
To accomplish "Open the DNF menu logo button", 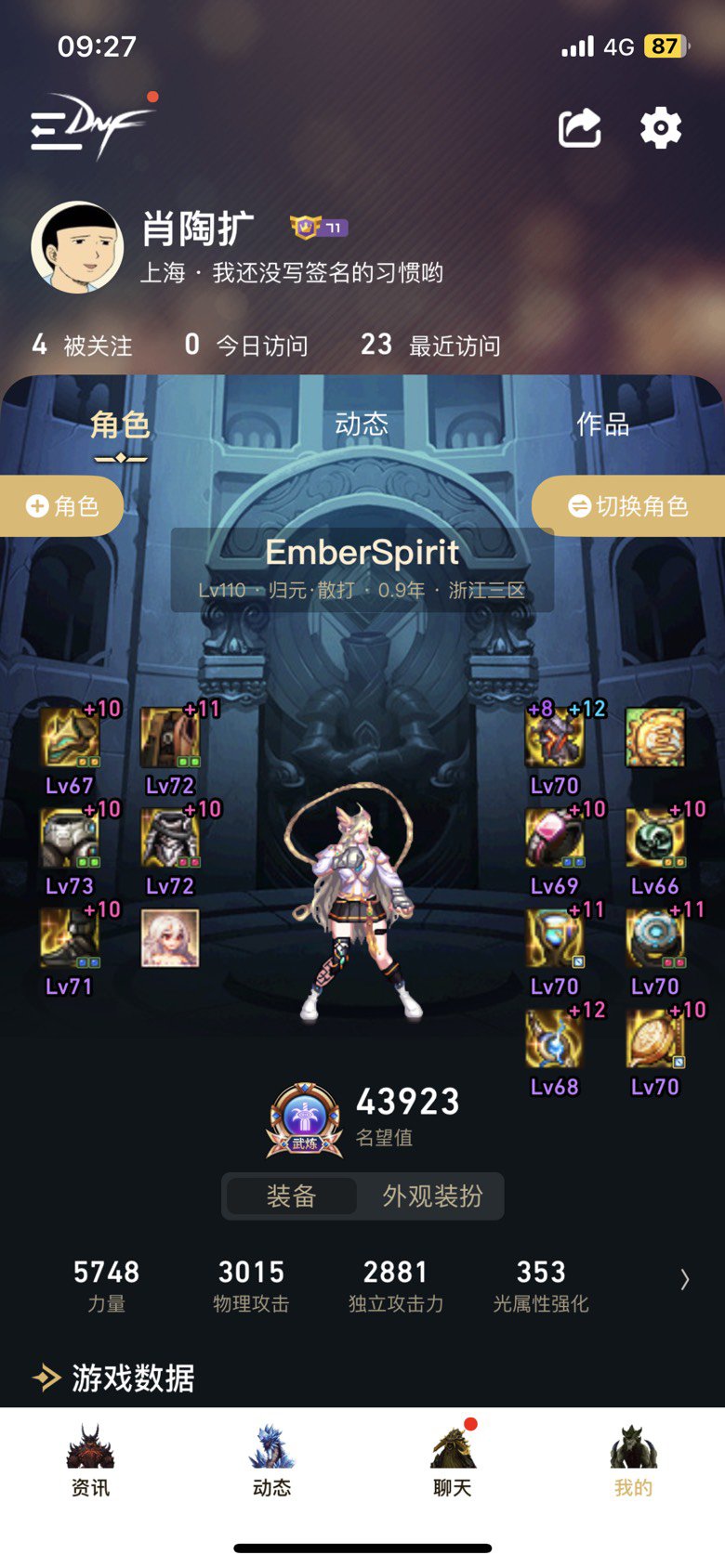I will (x=90, y=125).
